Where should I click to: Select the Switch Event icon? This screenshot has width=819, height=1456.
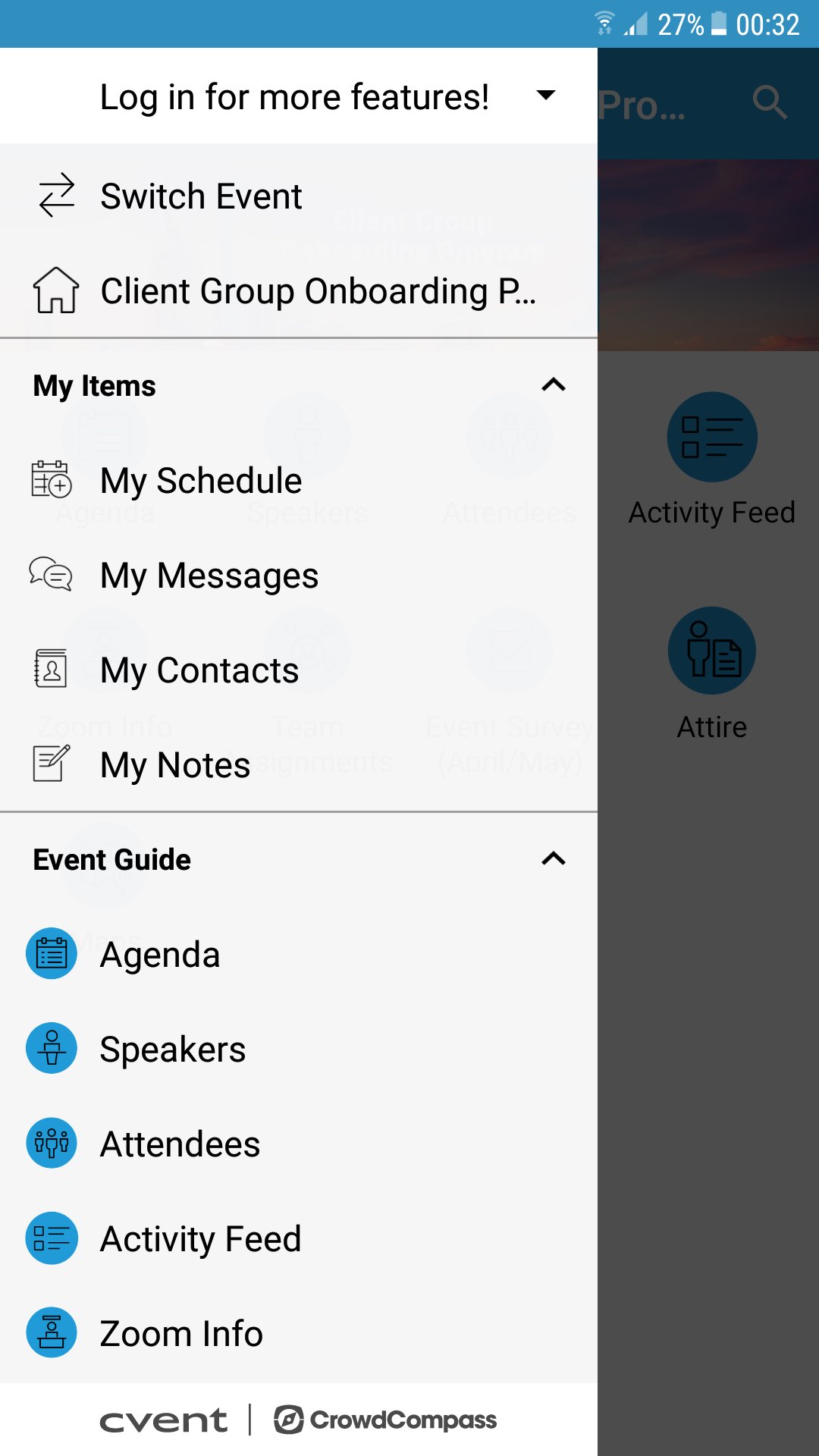(x=53, y=196)
